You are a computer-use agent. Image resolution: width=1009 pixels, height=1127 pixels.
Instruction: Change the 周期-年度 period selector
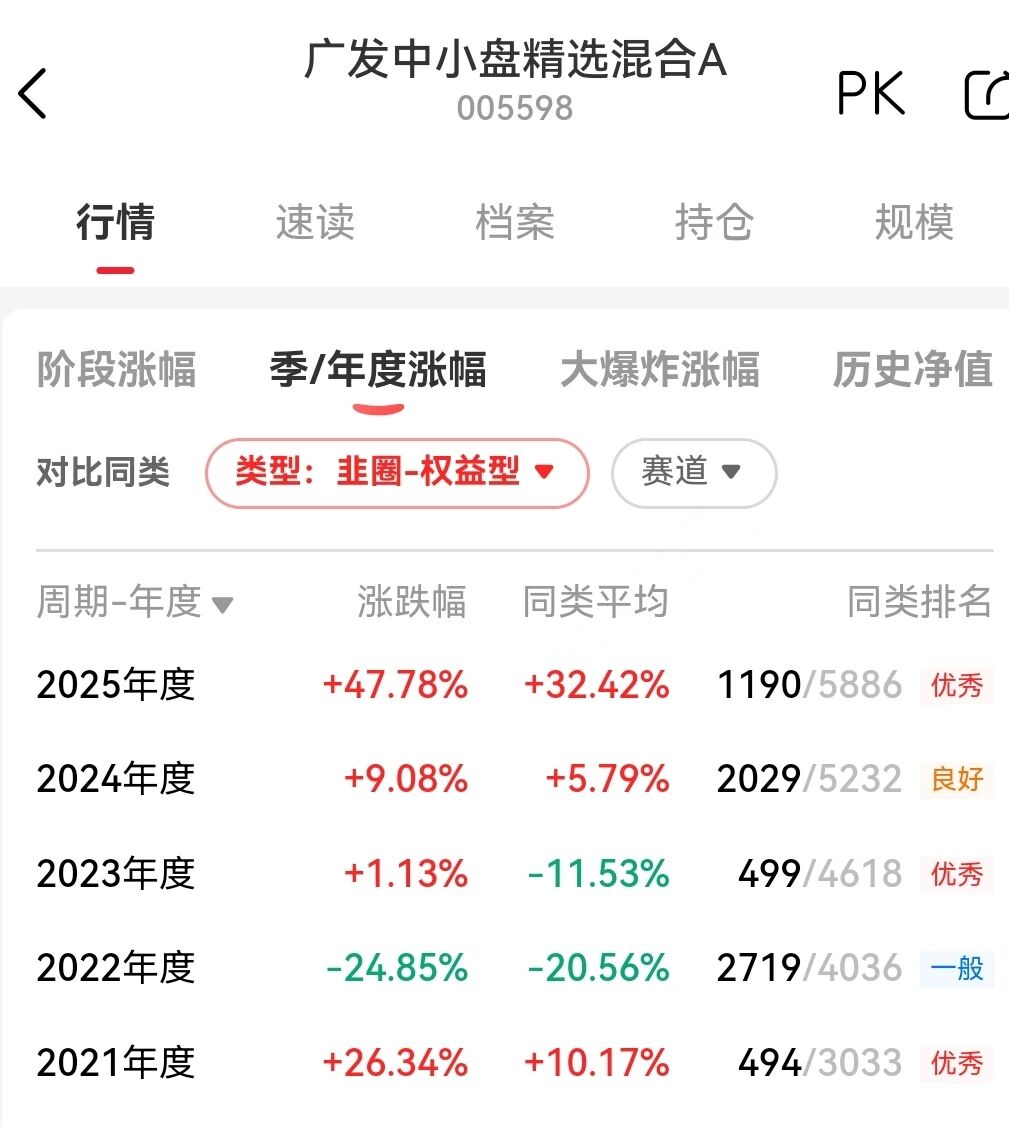[135, 602]
